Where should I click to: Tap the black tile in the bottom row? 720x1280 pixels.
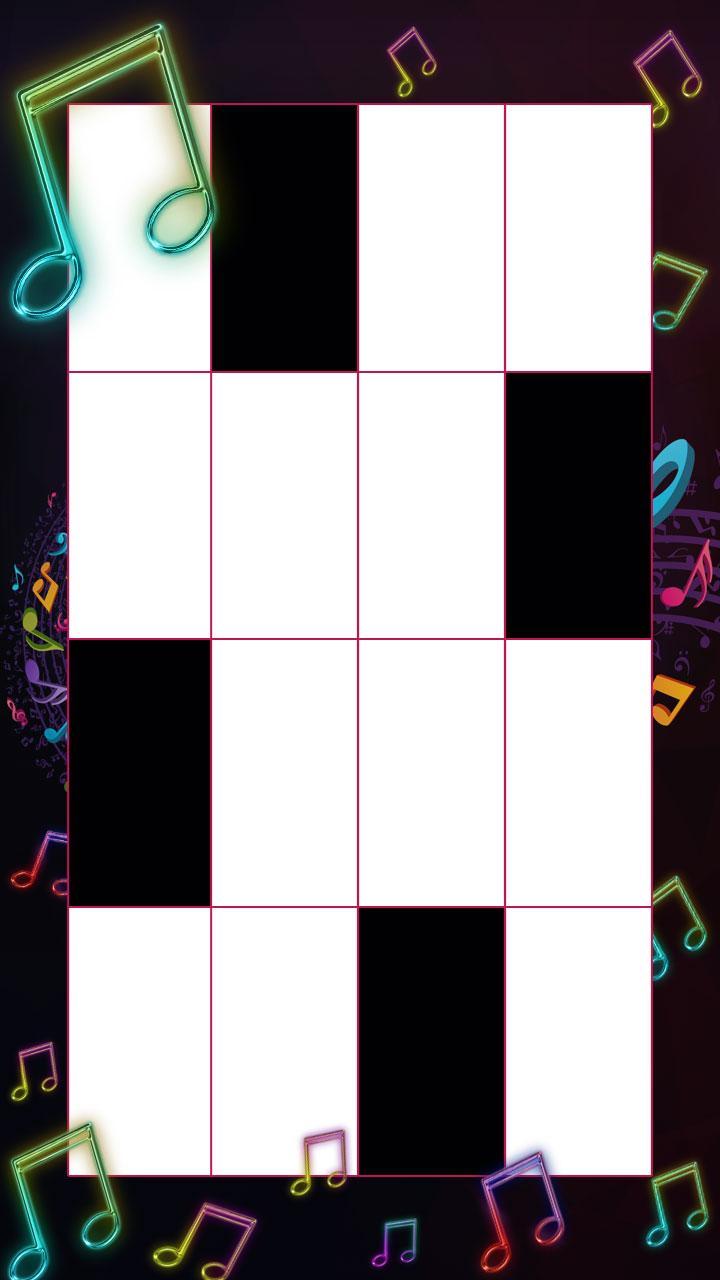[431, 1040]
